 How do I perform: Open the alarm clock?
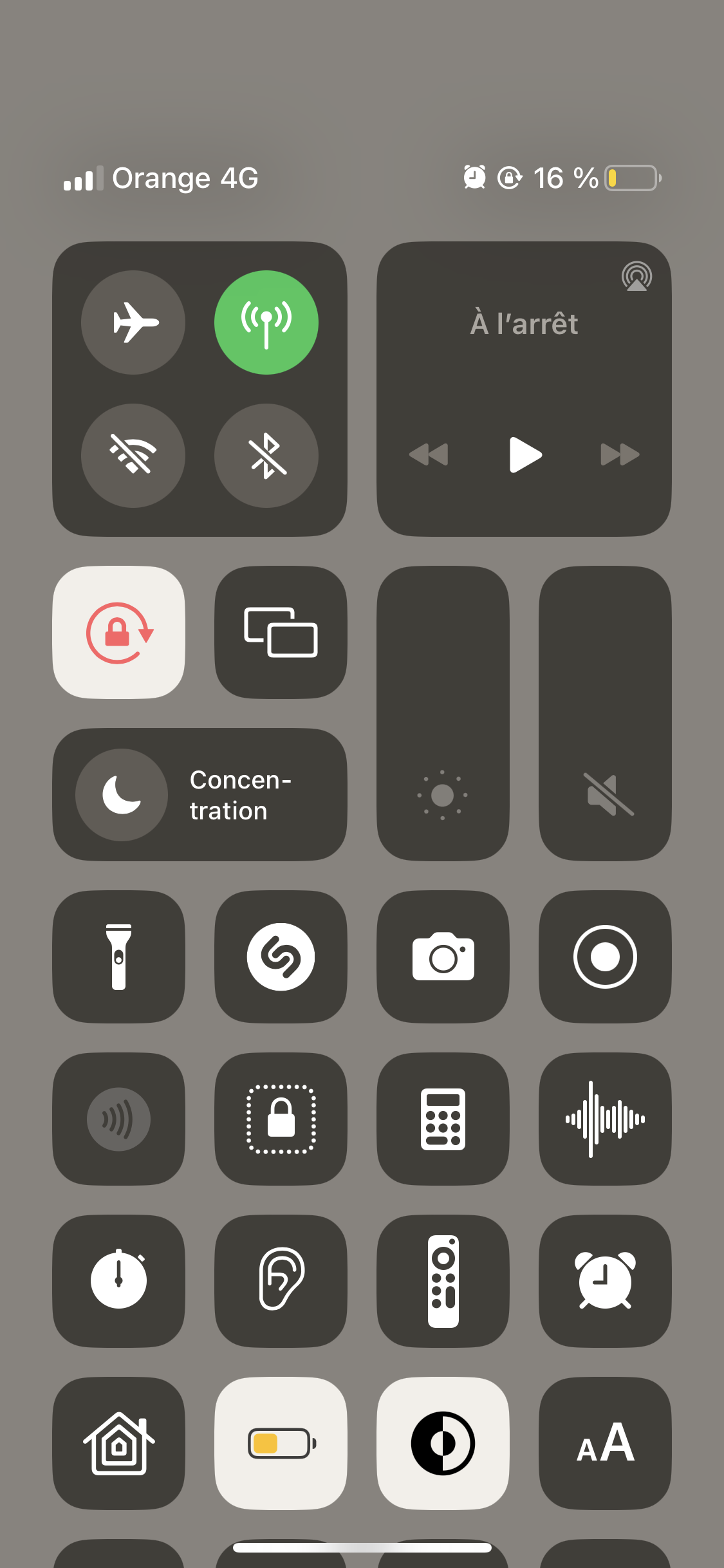606,1281
